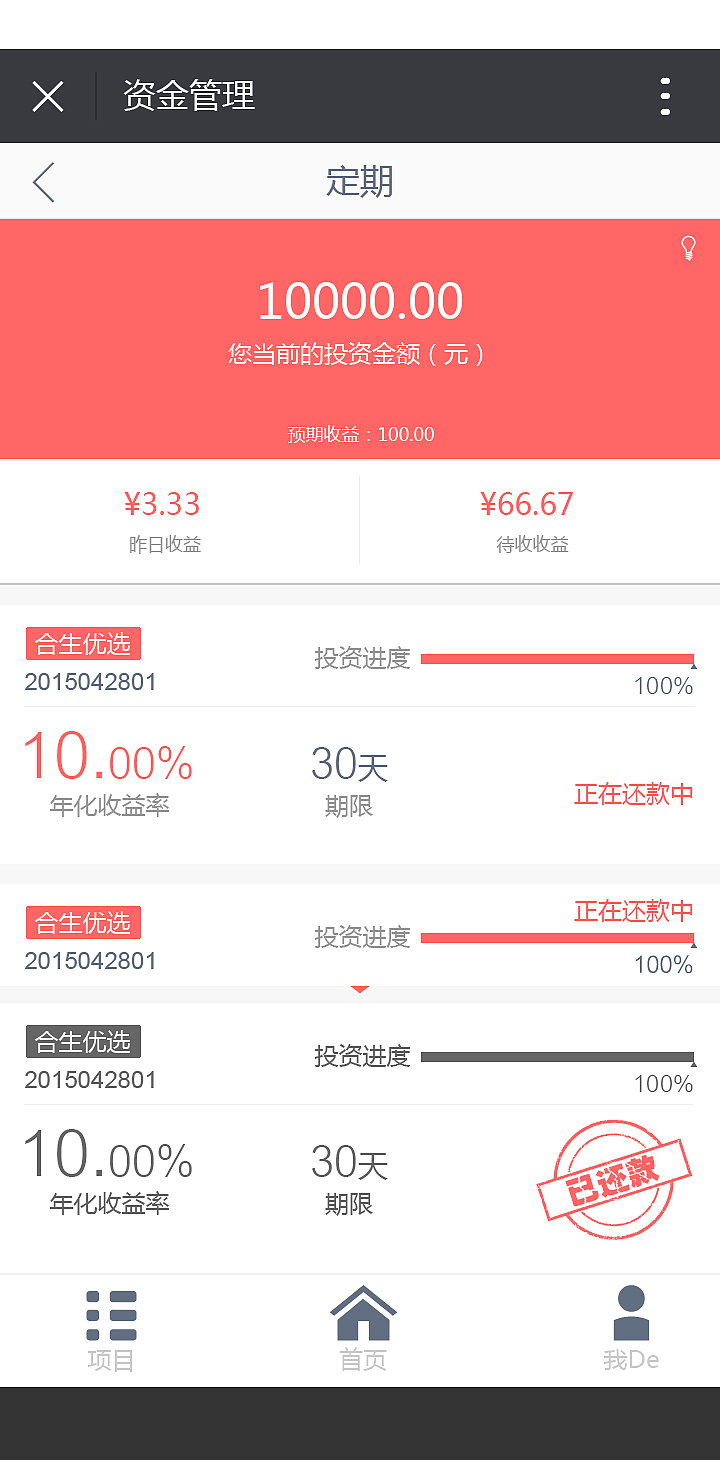Screen dimensions: 720x1460
Task: Click the 已还款 repaid stamp badge
Action: [x=618, y=1178]
